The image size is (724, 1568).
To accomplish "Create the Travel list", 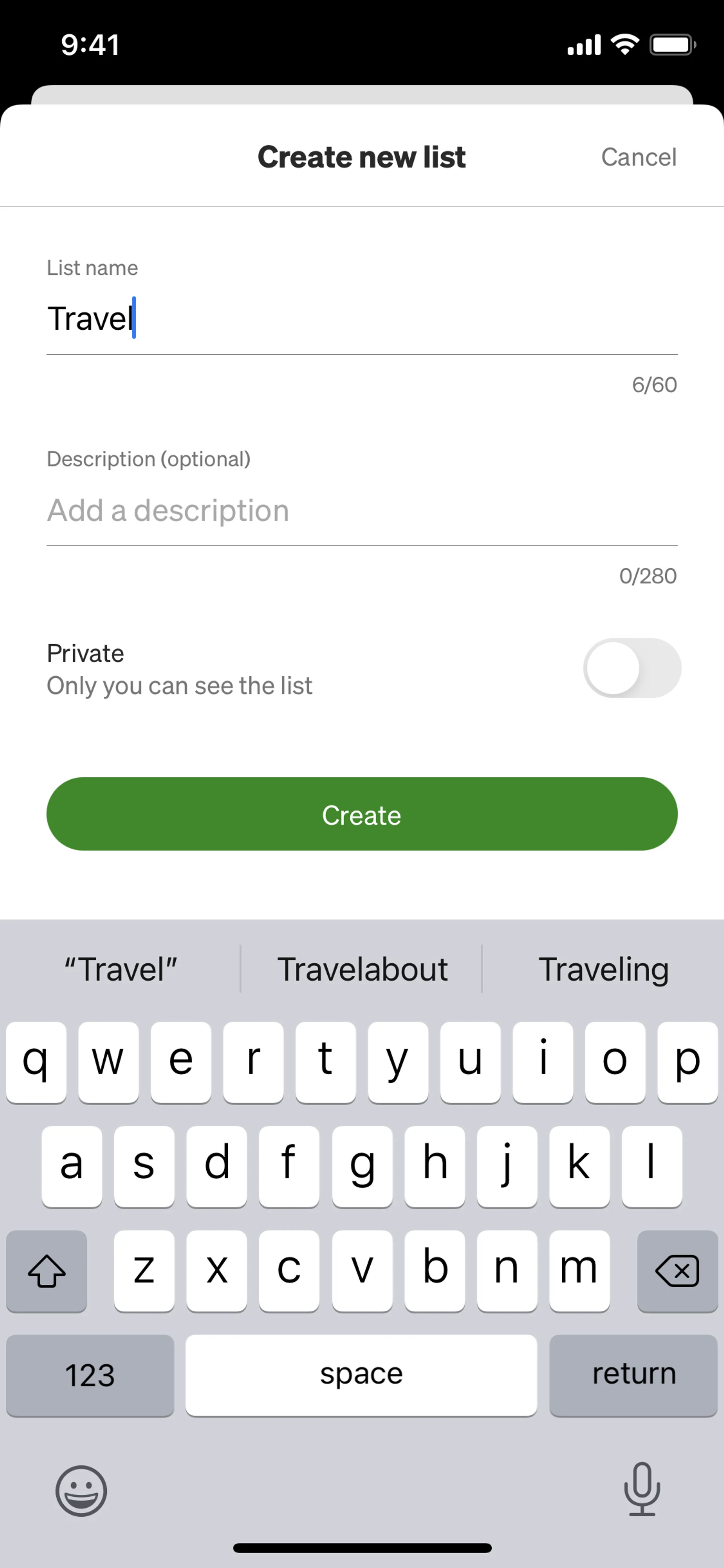I will point(361,814).
